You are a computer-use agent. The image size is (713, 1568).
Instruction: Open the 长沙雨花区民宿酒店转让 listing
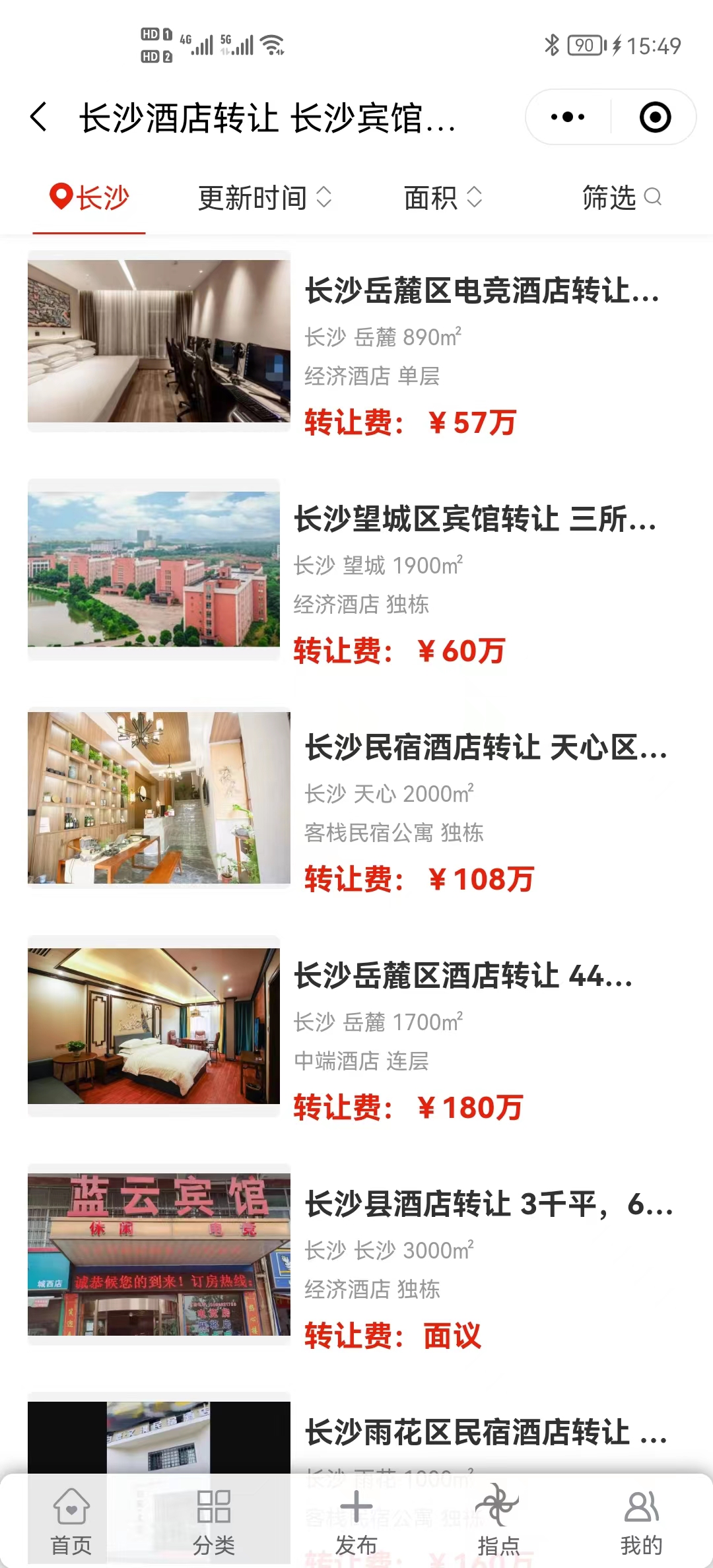point(485,1432)
